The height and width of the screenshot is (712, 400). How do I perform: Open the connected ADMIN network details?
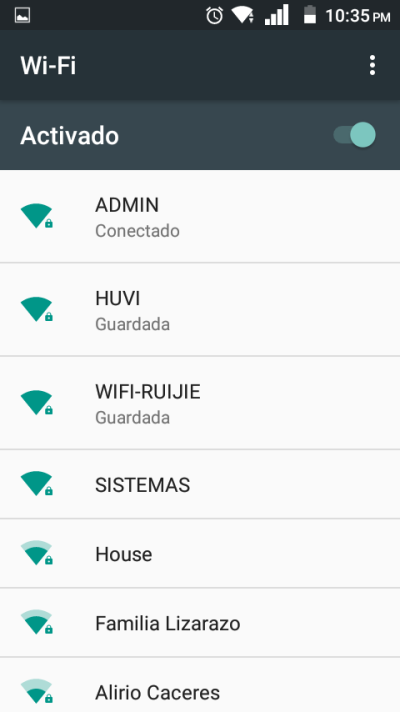click(x=200, y=216)
